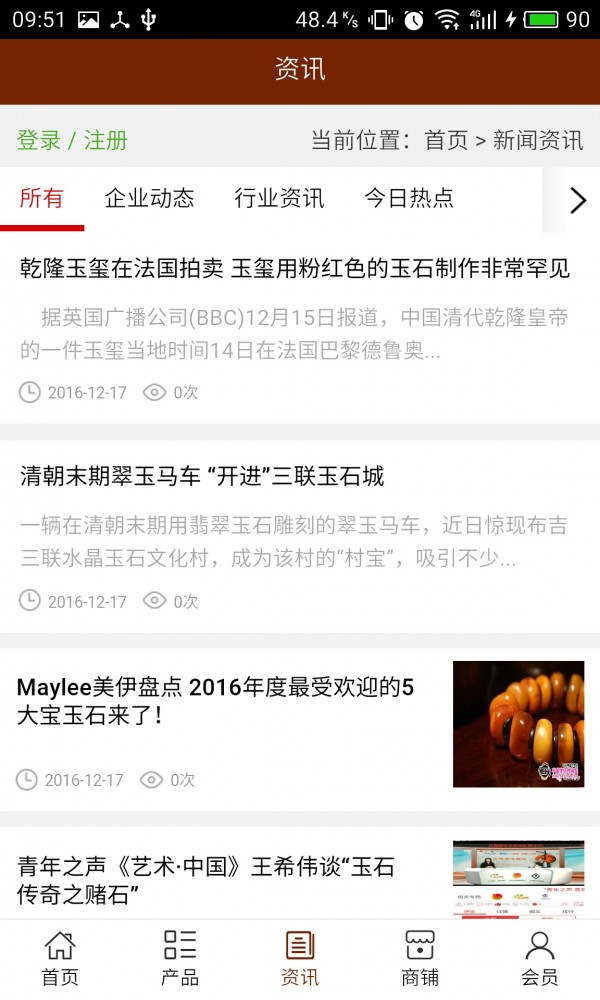Switch to the 行业资讯 tab
The width and height of the screenshot is (600, 1000).
279,198
